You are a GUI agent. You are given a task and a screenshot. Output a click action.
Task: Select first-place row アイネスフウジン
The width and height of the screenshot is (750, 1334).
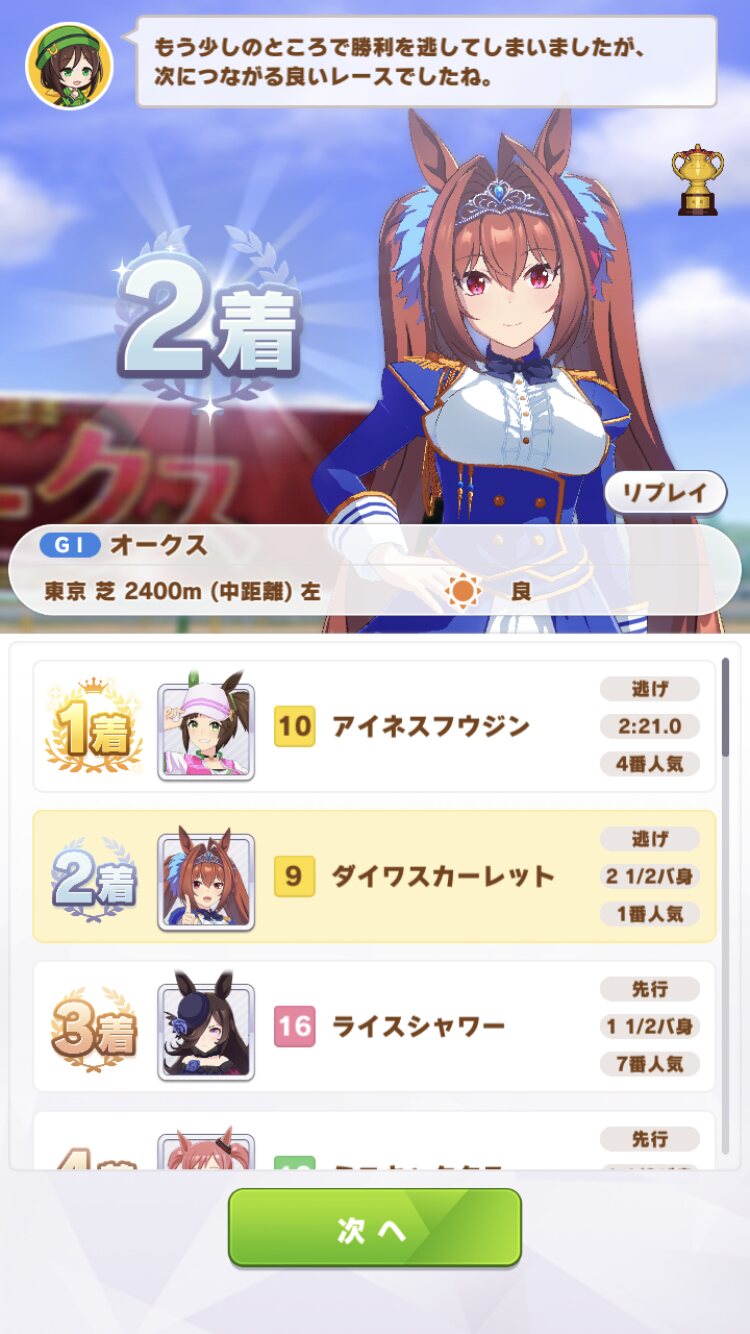point(374,726)
